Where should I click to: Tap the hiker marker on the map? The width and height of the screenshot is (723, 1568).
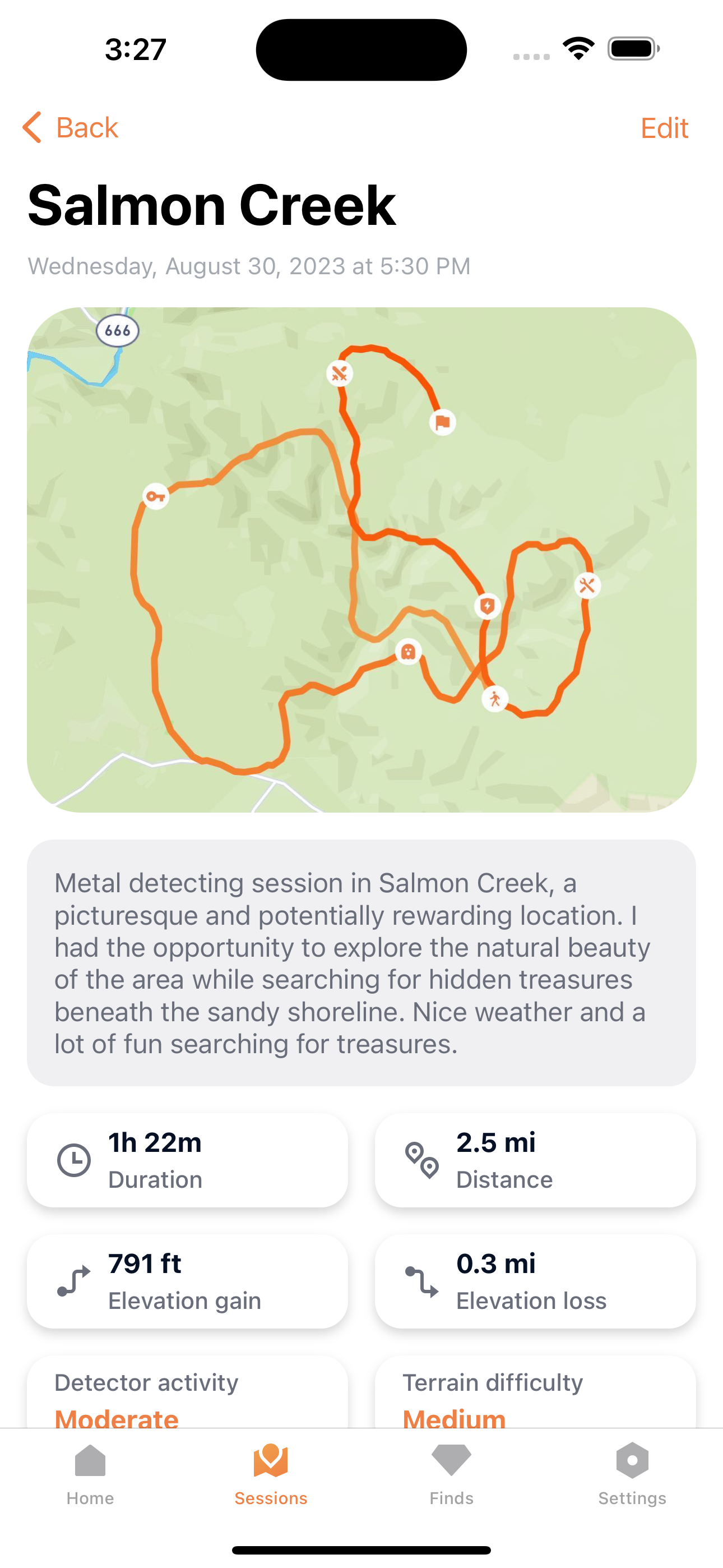click(x=495, y=699)
